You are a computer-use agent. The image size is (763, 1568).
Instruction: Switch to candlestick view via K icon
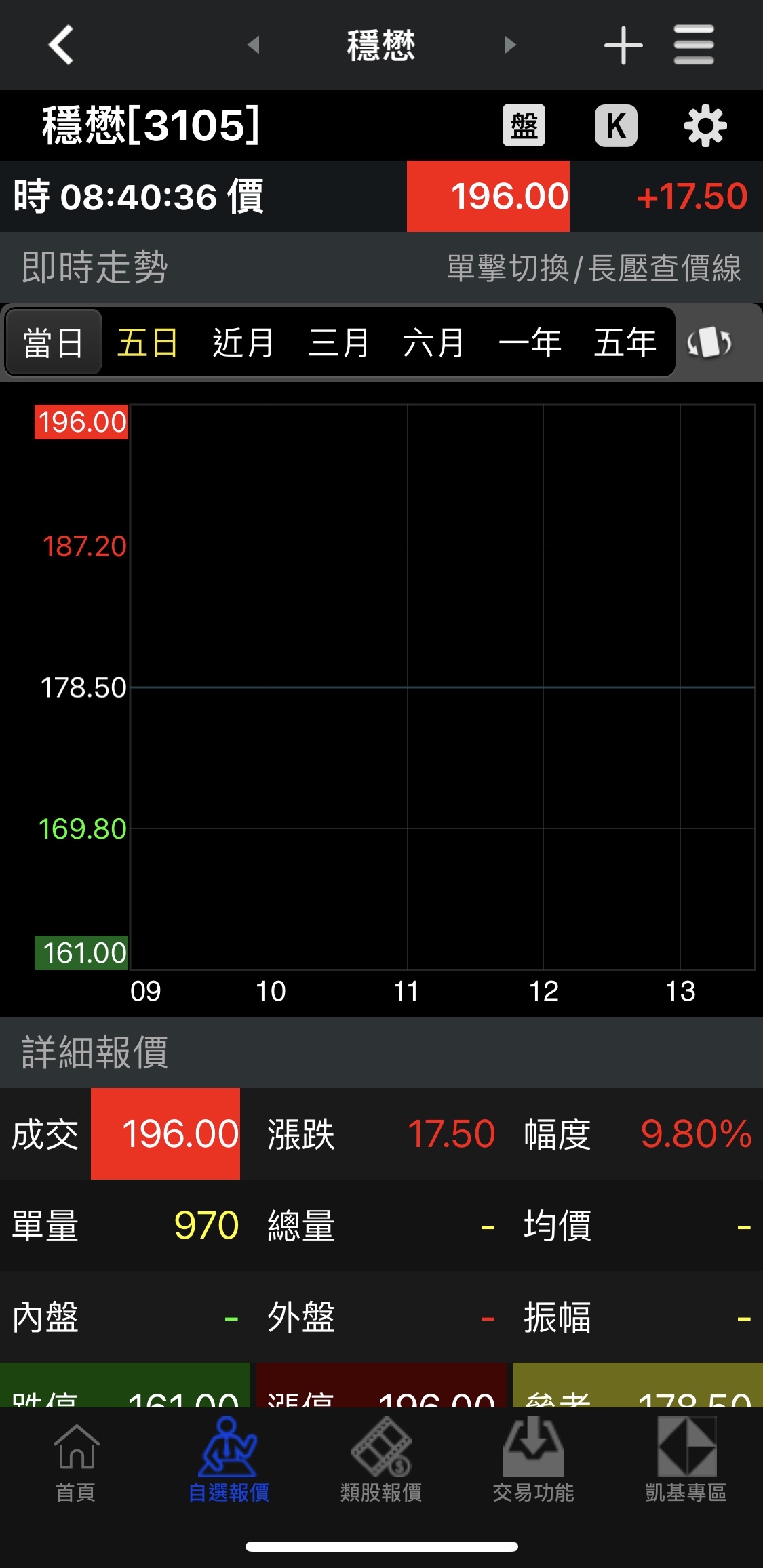[616, 125]
